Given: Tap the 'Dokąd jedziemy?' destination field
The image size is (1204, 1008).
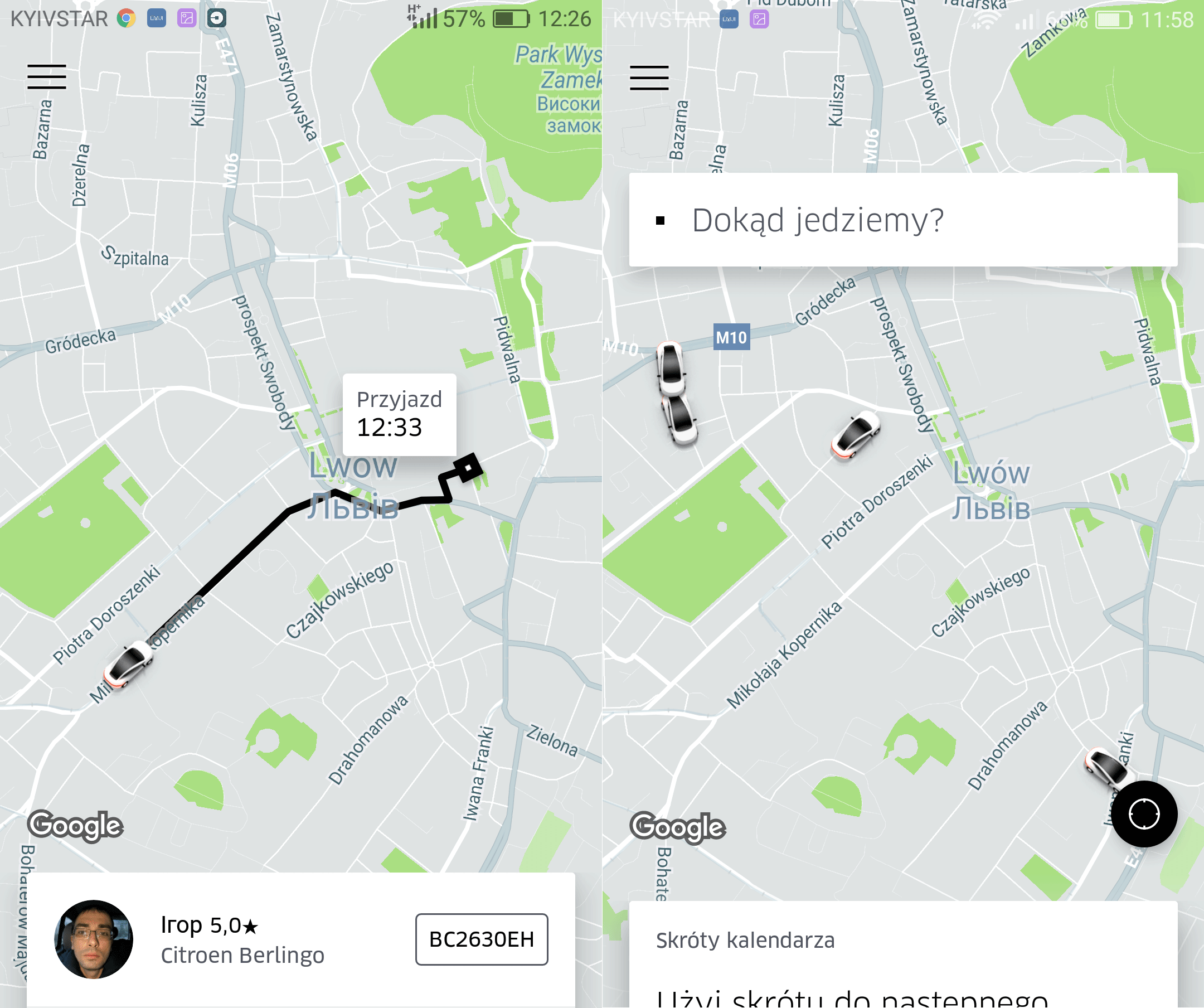Looking at the screenshot, I should click(x=902, y=220).
